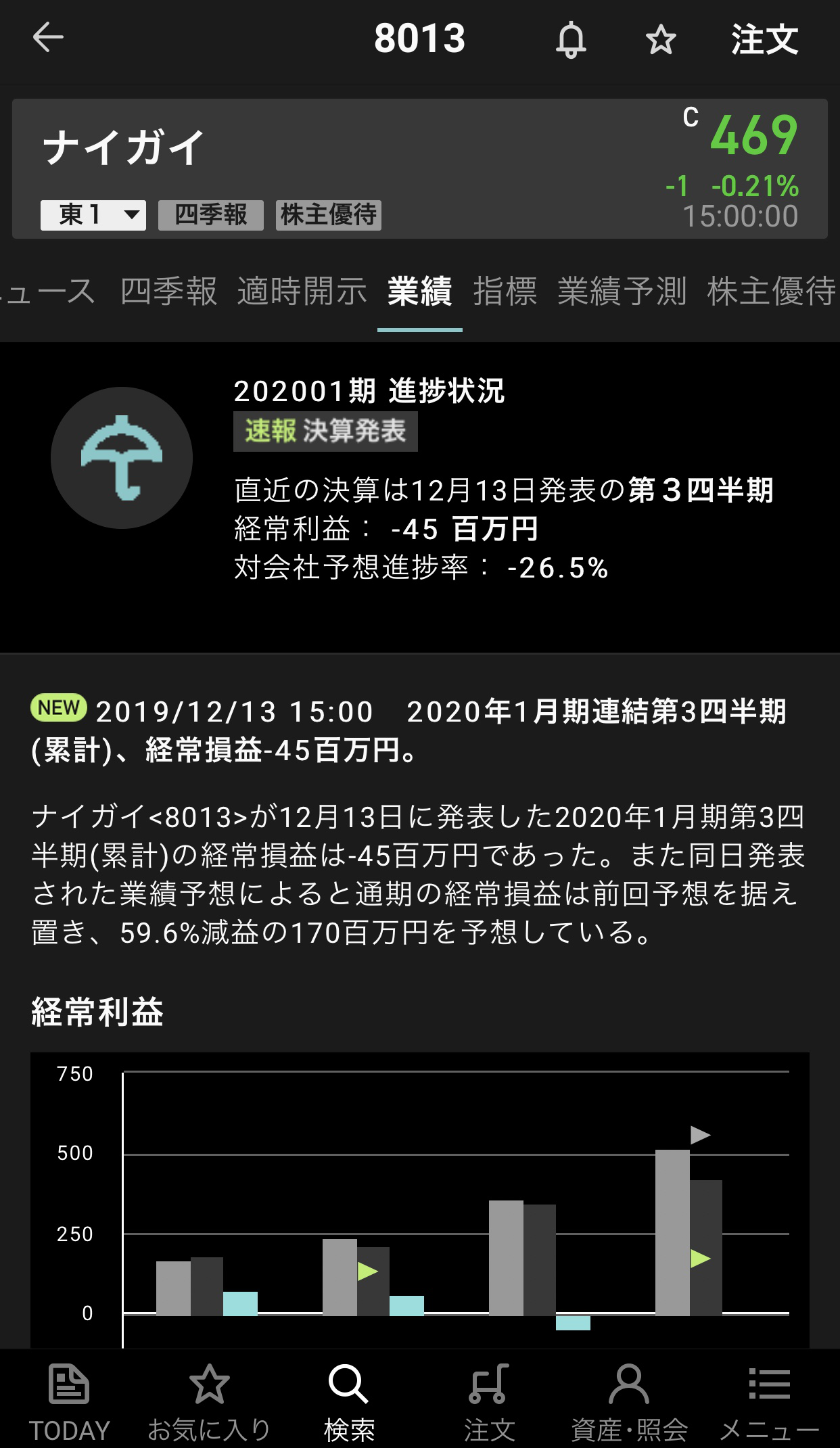Add 8013 to favorites with the star
840x1448 pixels.
[x=660, y=39]
